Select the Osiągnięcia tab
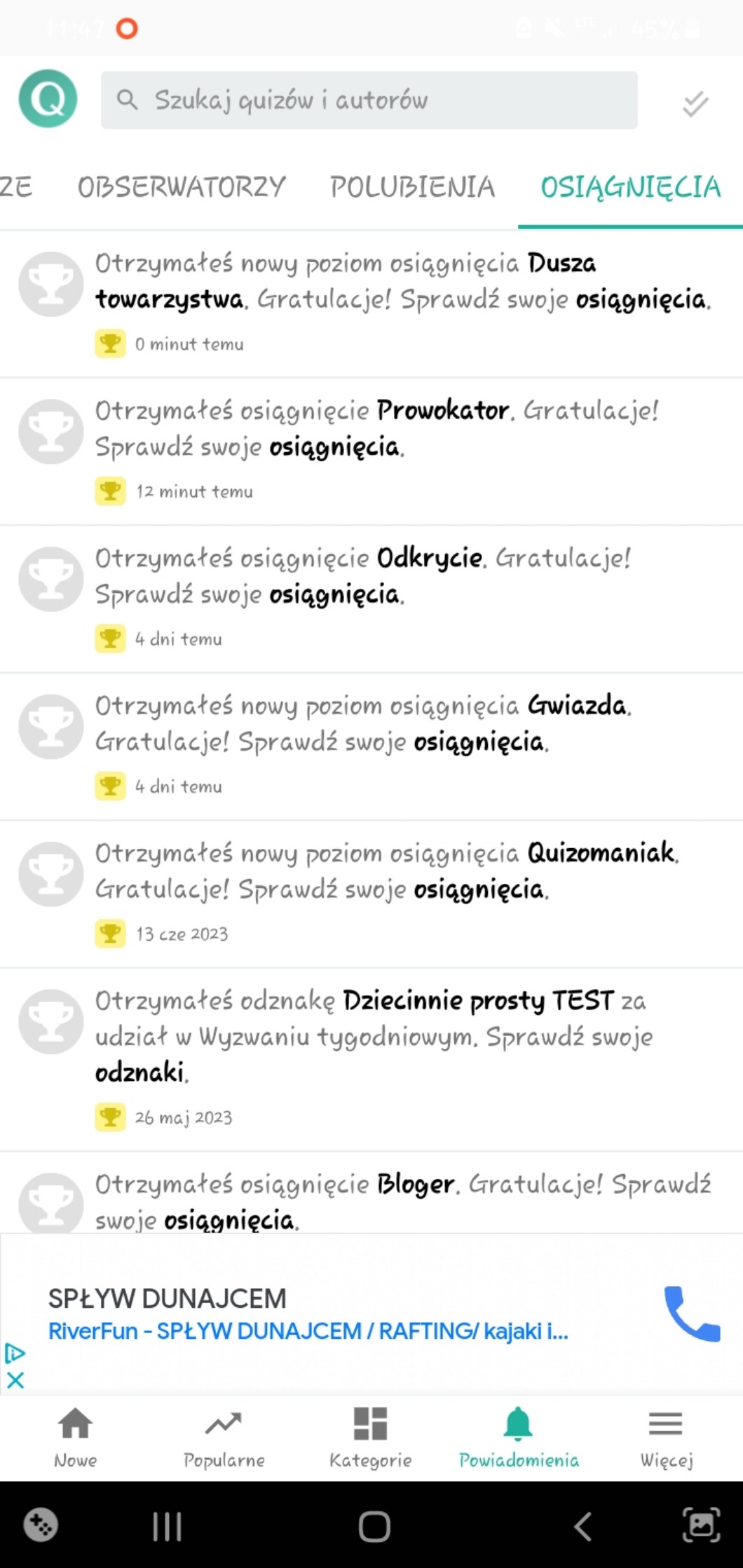Image resolution: width=743 pixels, height=1568 pixels. pos(630,187)
